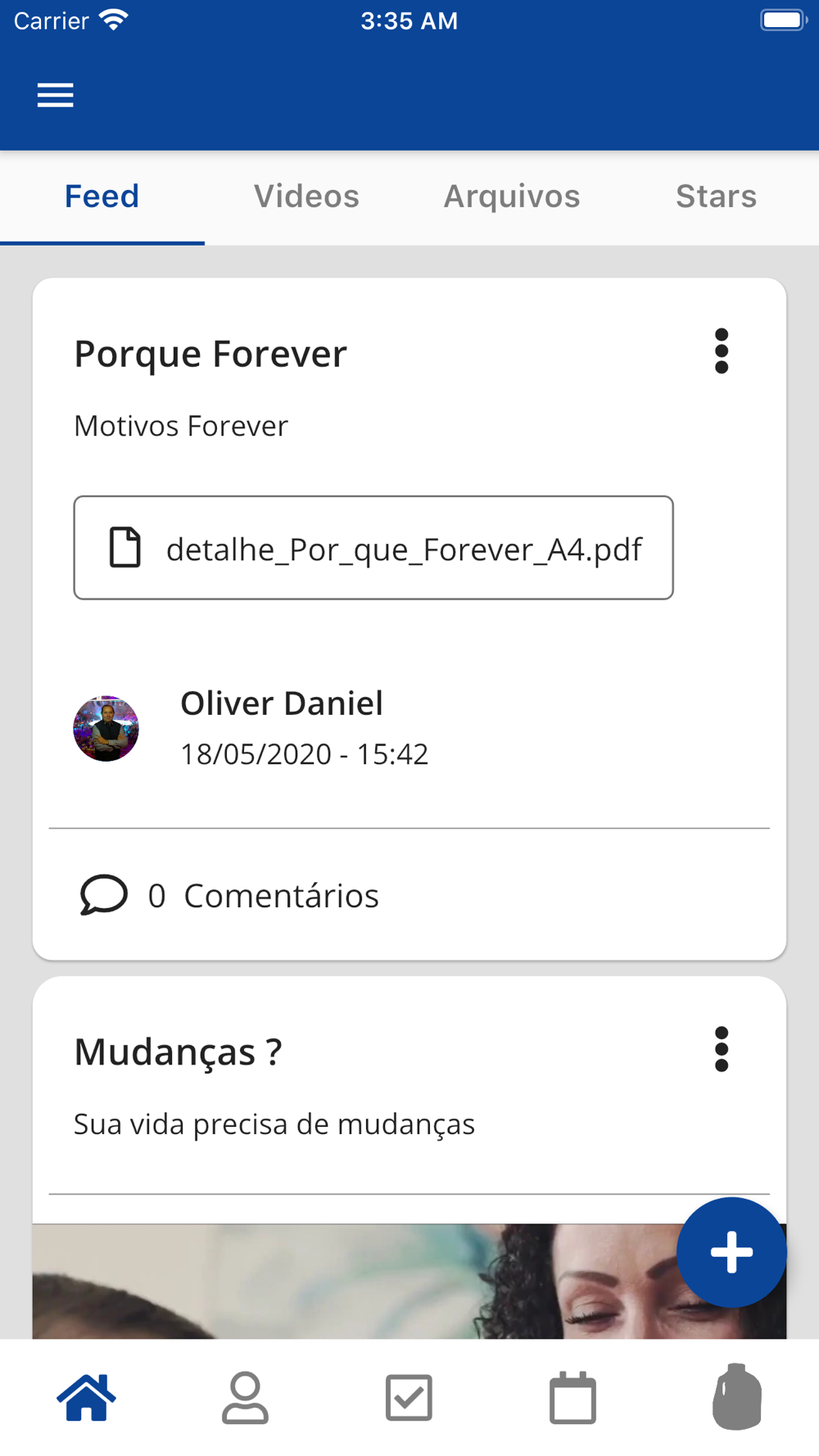Open options for Mudanças post

point(722,1049)
